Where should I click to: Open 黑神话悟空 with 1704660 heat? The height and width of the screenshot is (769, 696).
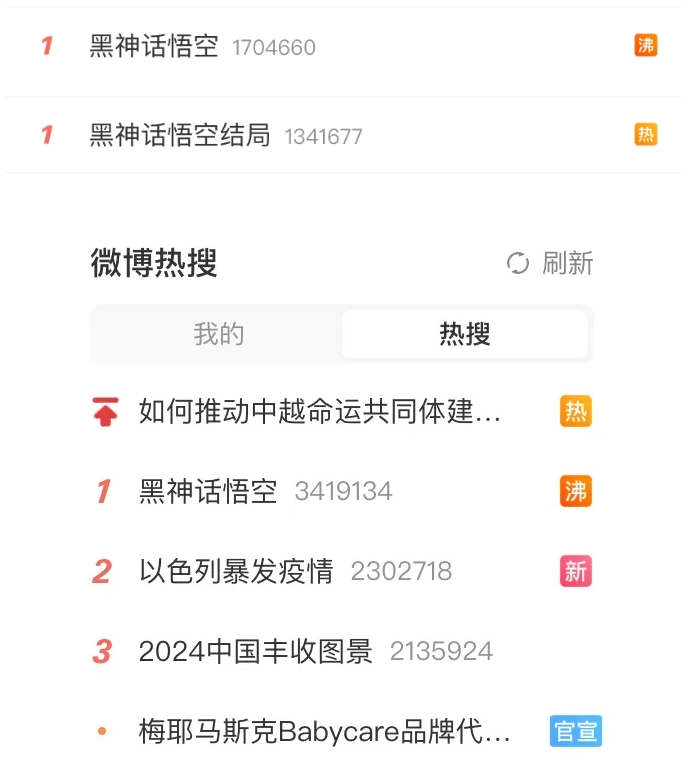click(x=154, y=47)
